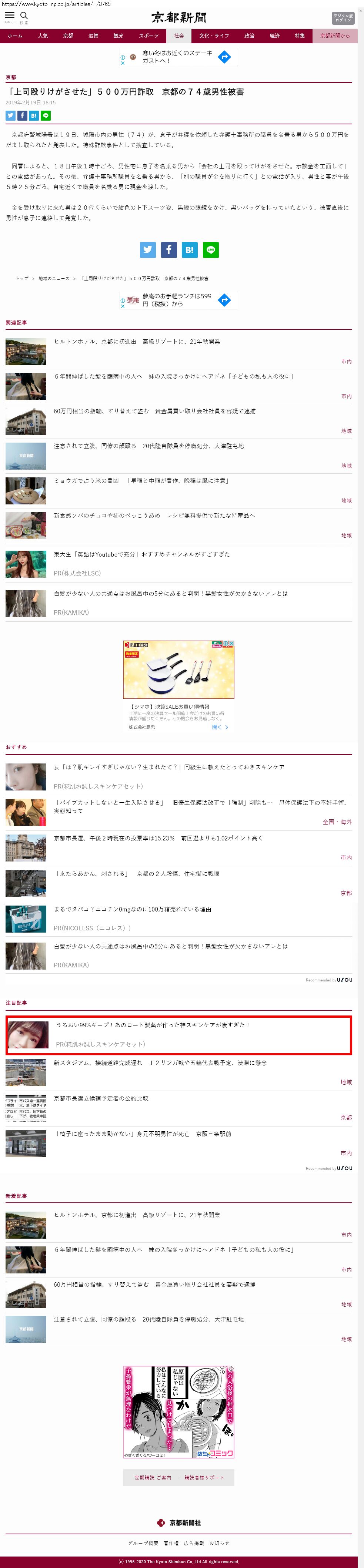Open 地域のニュース breadcrumb link

point(54,278)
